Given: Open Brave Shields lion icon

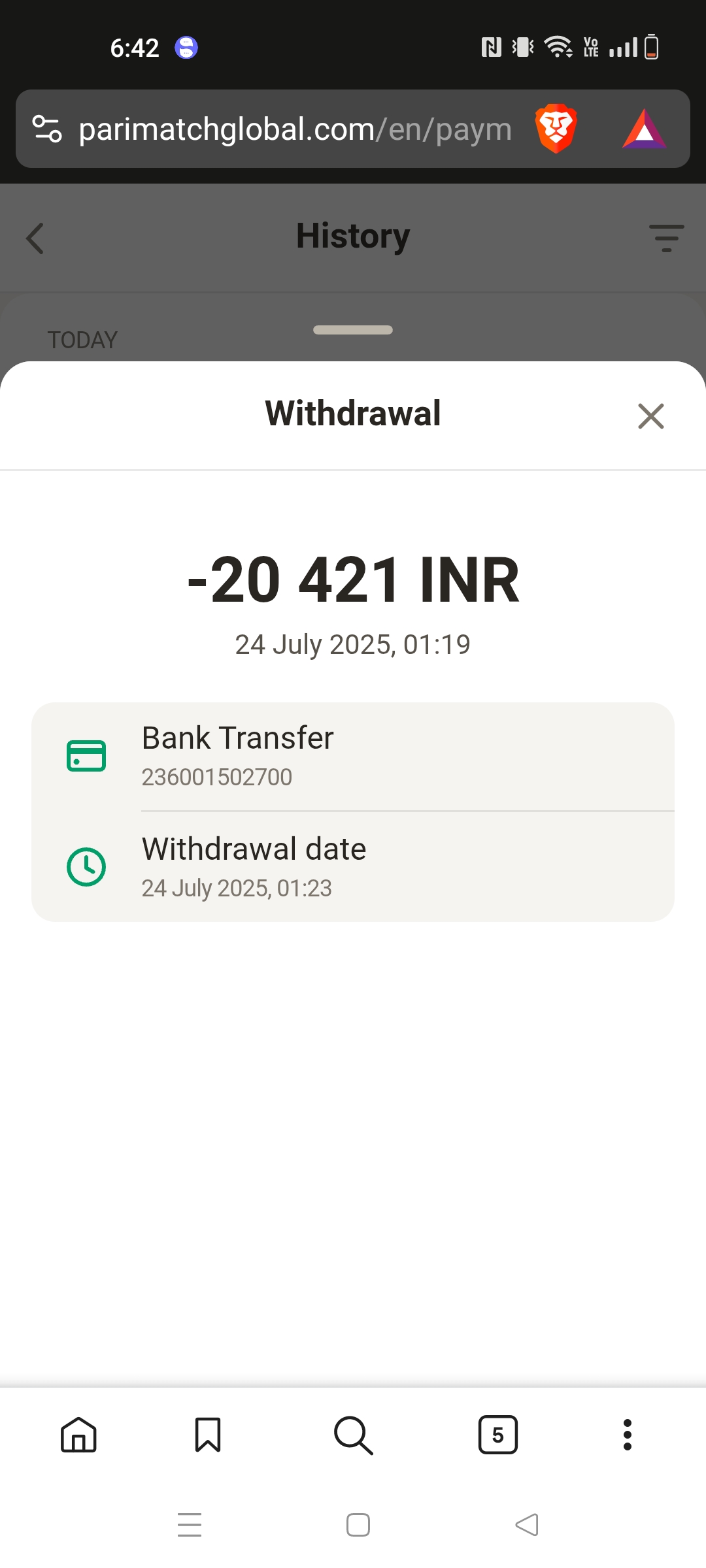Looking at the screenshot, I should (x=556, y=129).
